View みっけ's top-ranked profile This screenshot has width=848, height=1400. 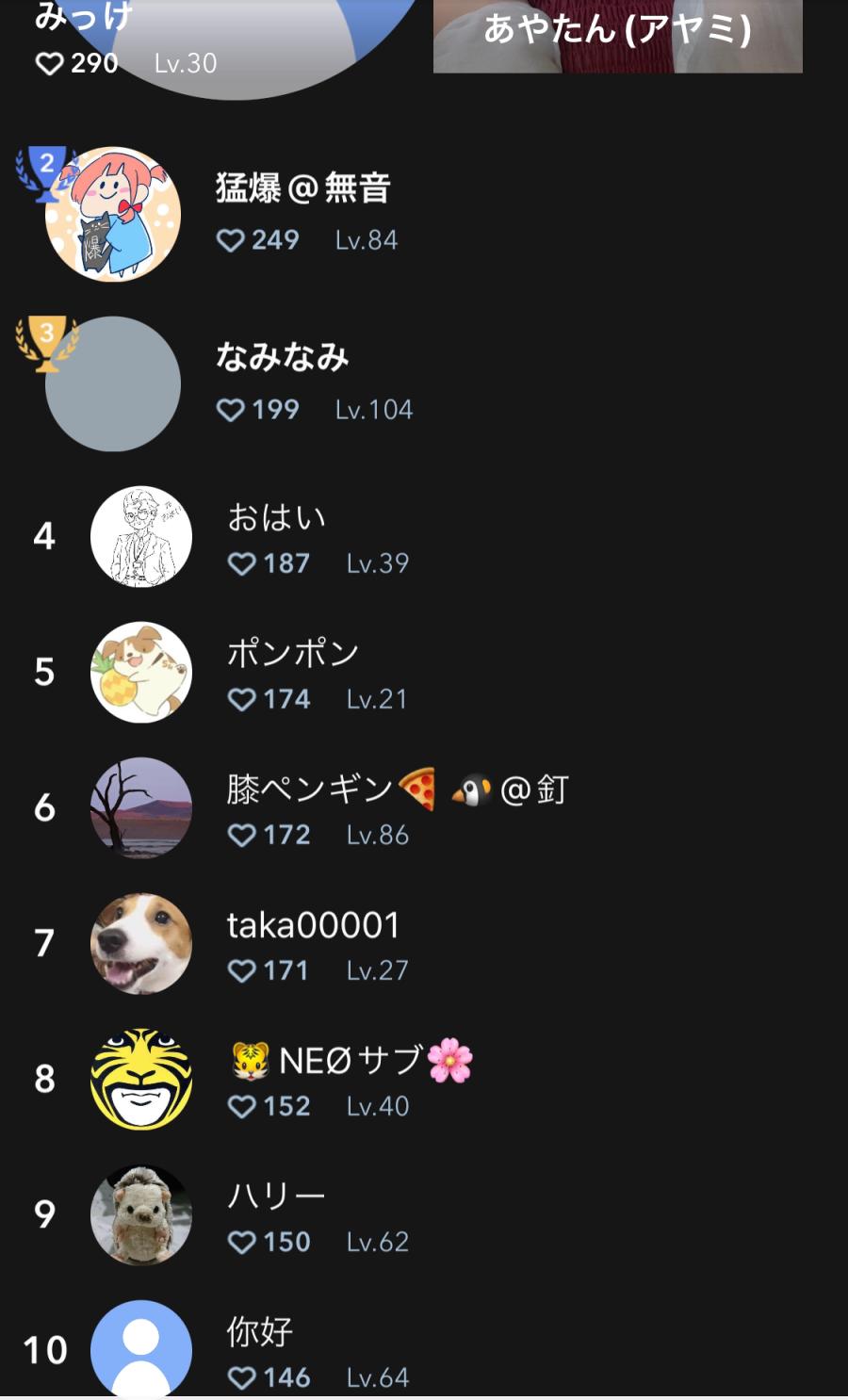click(188, 42)
